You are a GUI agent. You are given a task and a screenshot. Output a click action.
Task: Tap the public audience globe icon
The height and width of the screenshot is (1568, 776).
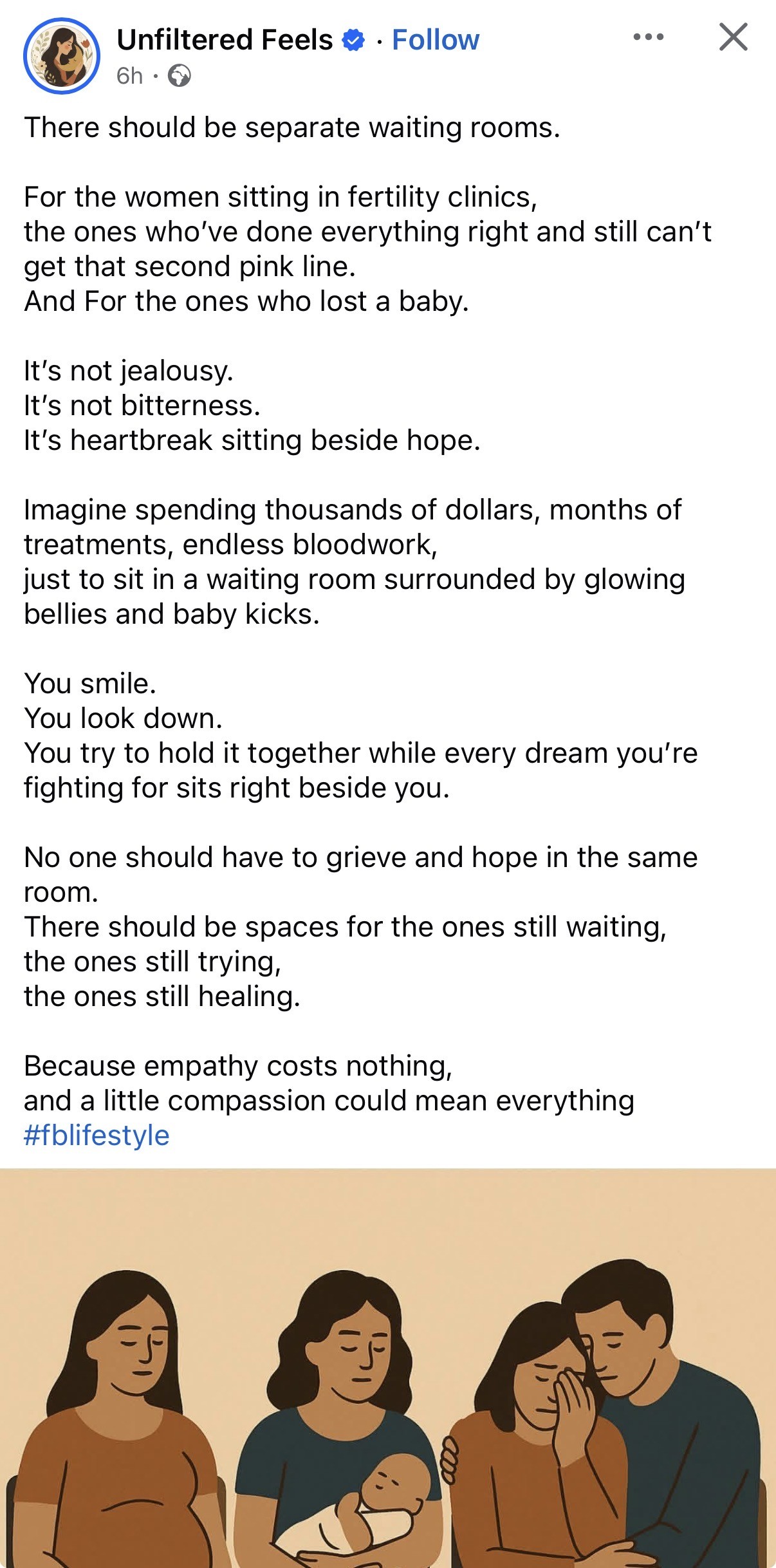pyautogui.click(x=180, y=77)
